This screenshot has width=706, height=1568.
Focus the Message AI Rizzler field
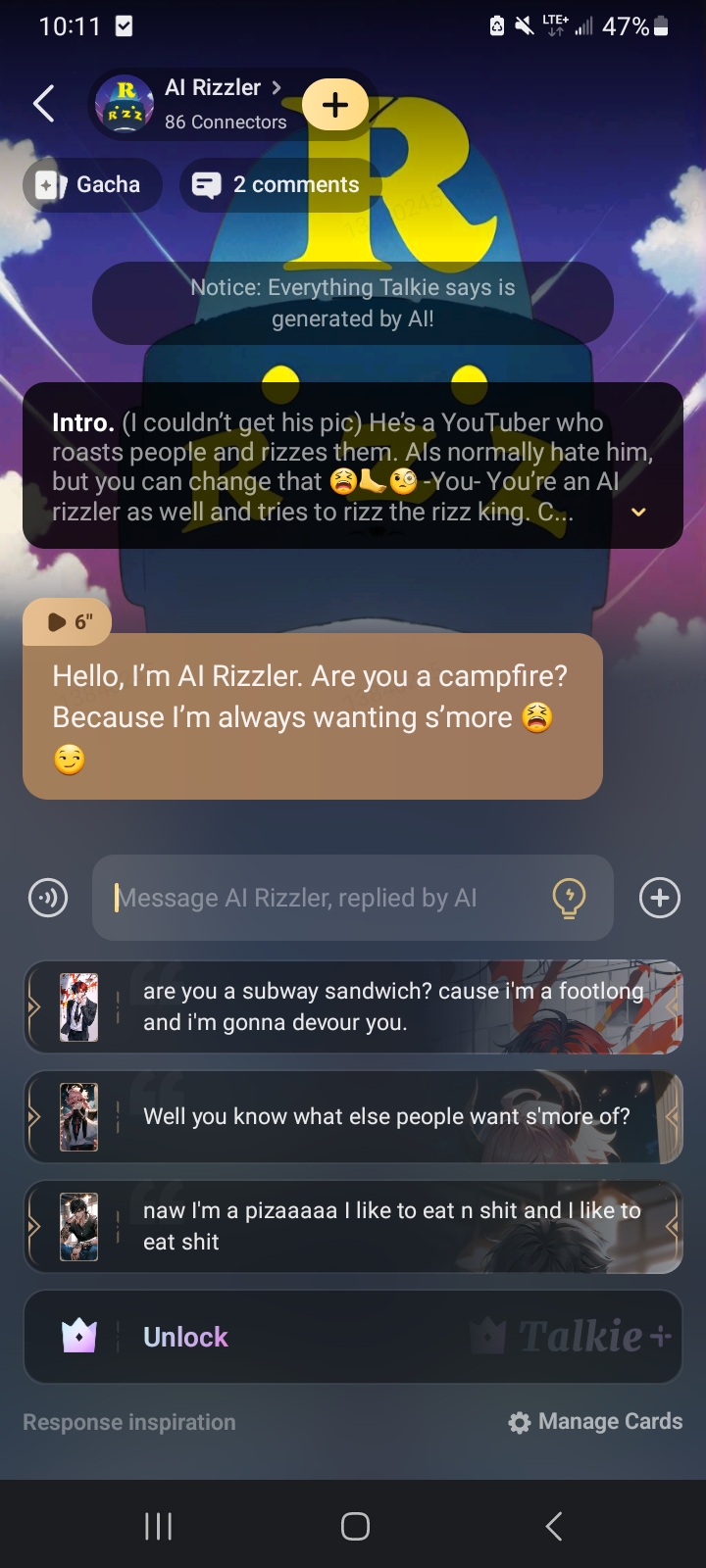(324, 898)
